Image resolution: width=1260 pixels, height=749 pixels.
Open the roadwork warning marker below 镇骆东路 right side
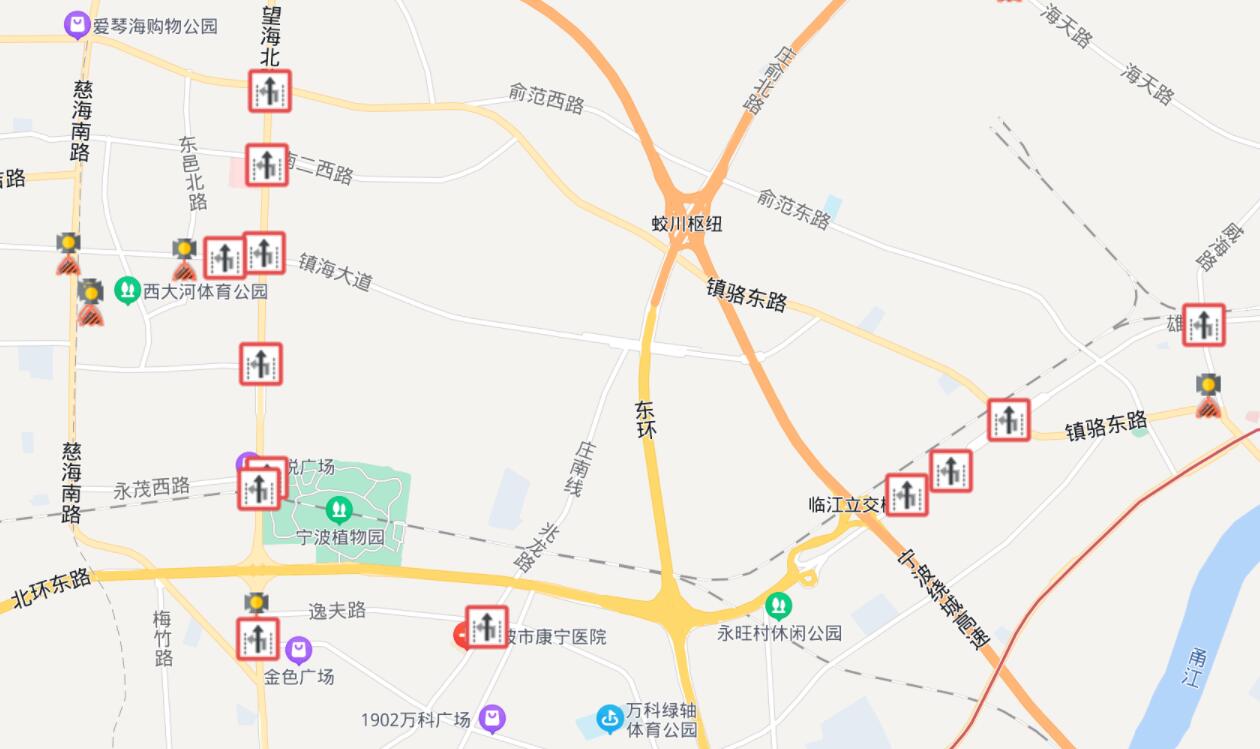(x=1208, y=396)
